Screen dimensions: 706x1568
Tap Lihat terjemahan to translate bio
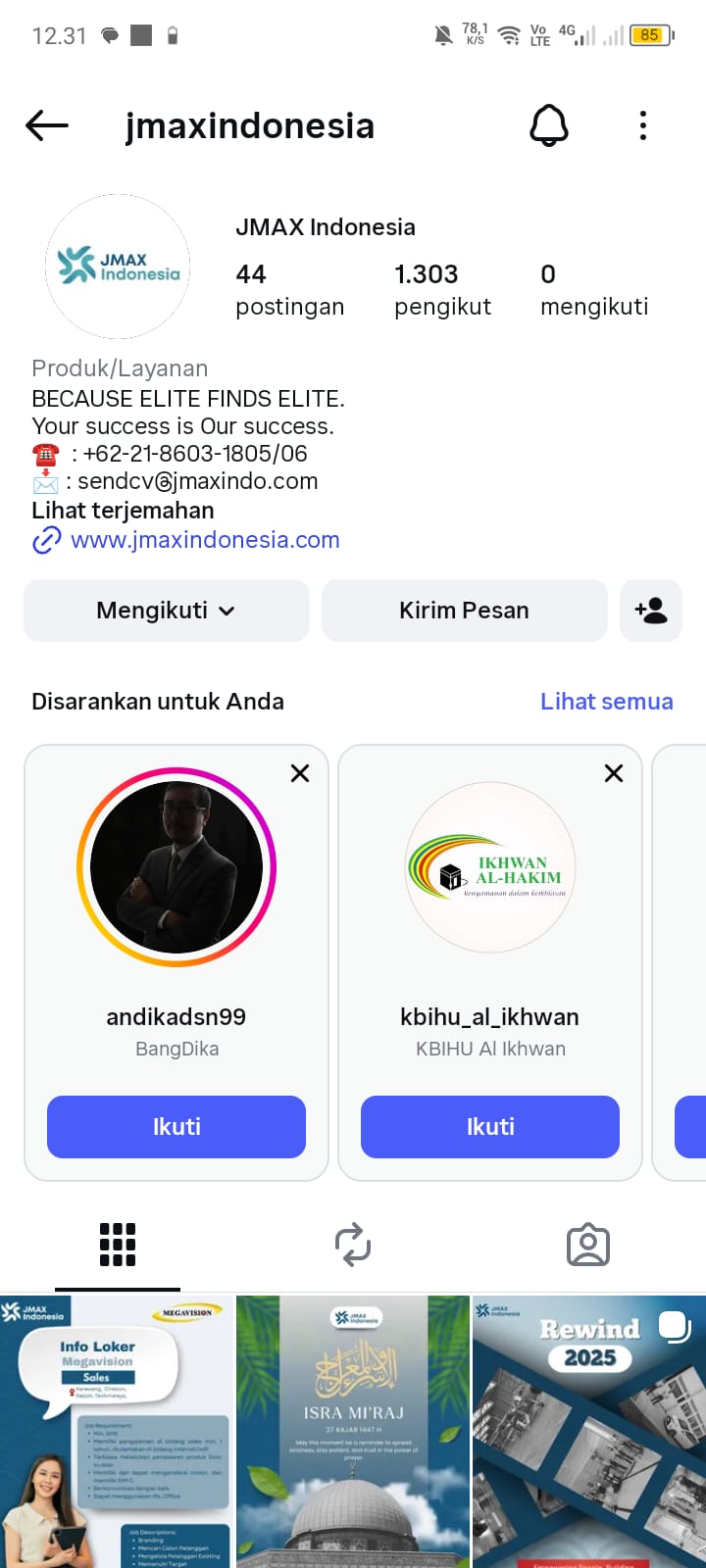pos(123,511)
